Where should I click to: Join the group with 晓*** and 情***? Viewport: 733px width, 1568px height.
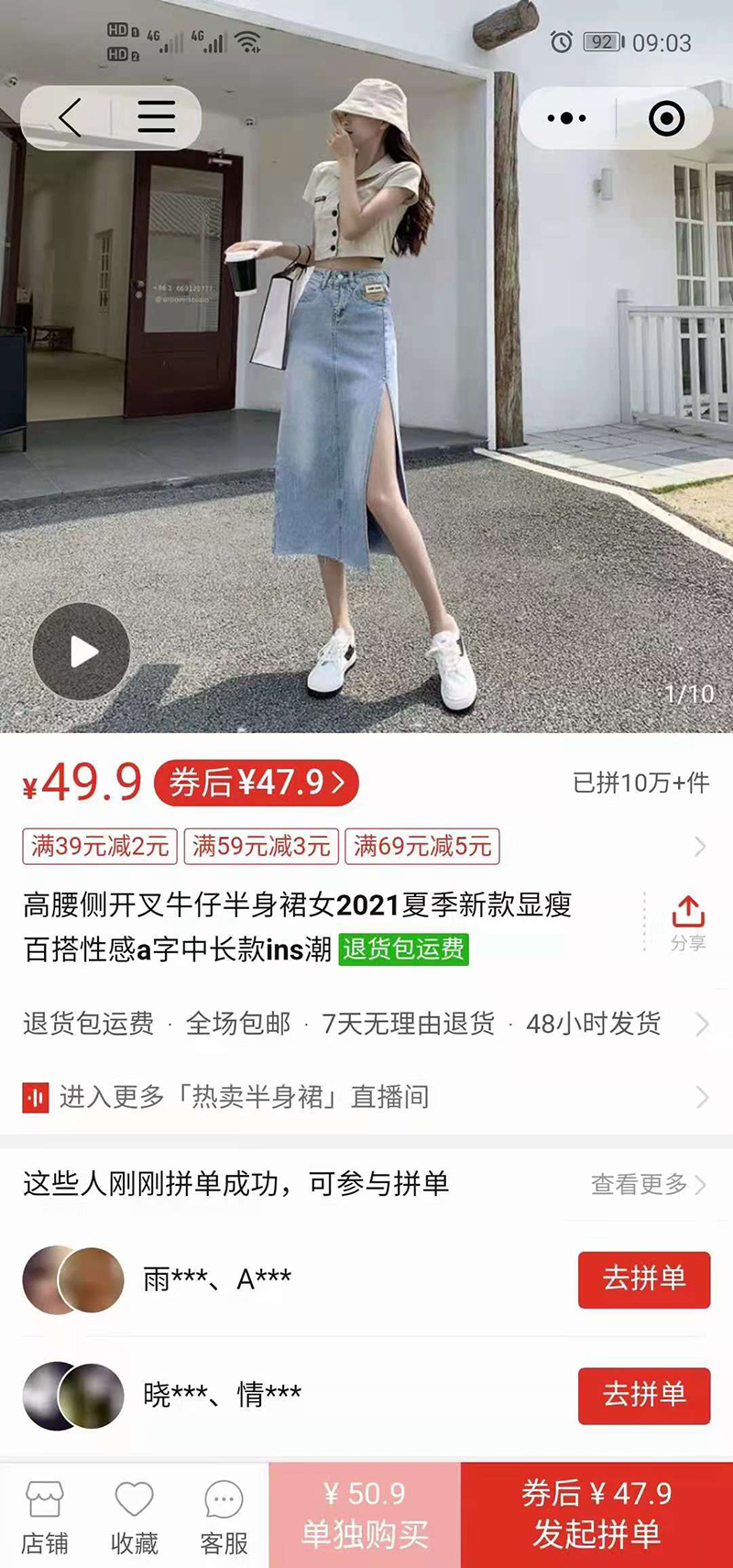point(644,1396)
